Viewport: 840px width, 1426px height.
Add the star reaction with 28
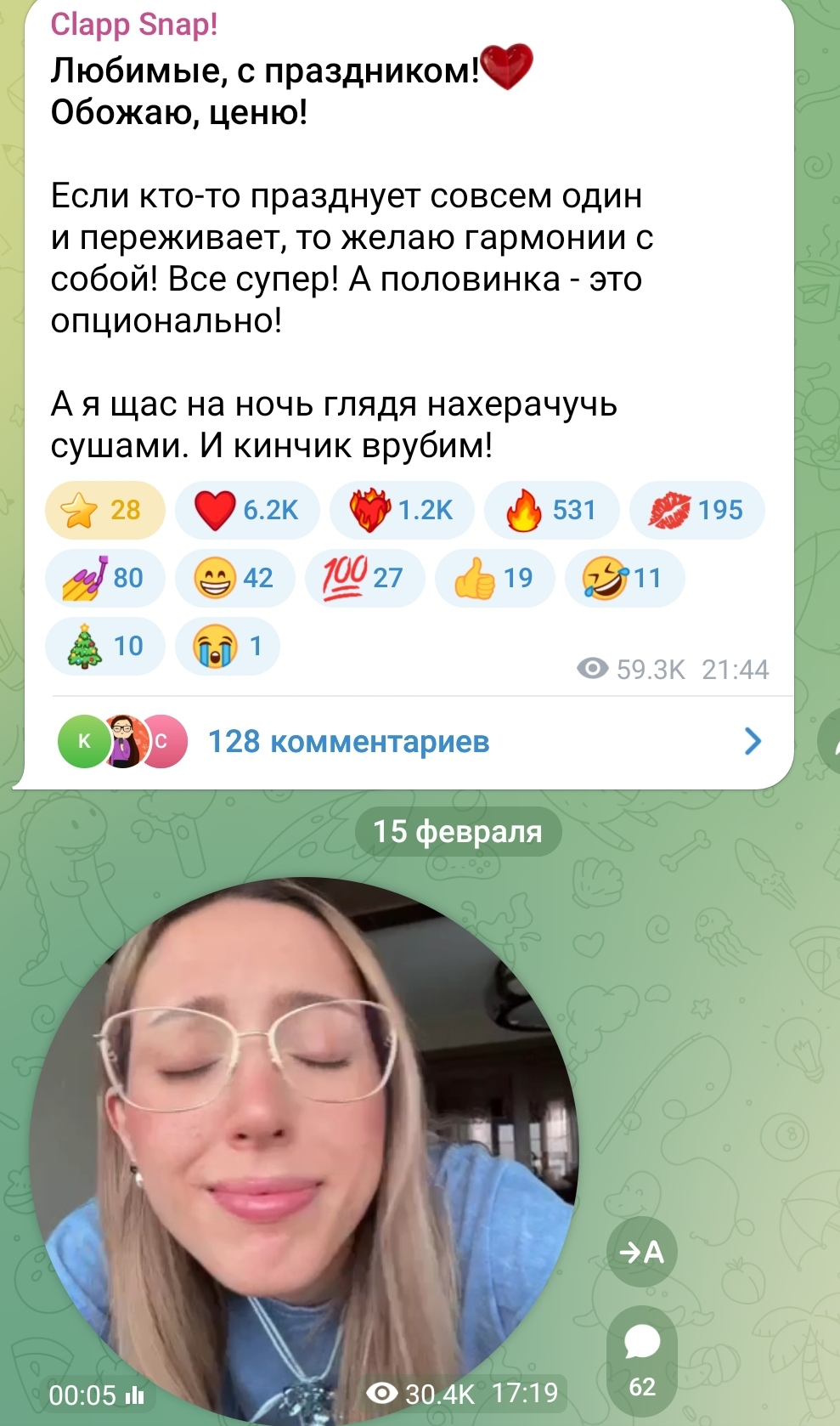click(x=104, y=510)
